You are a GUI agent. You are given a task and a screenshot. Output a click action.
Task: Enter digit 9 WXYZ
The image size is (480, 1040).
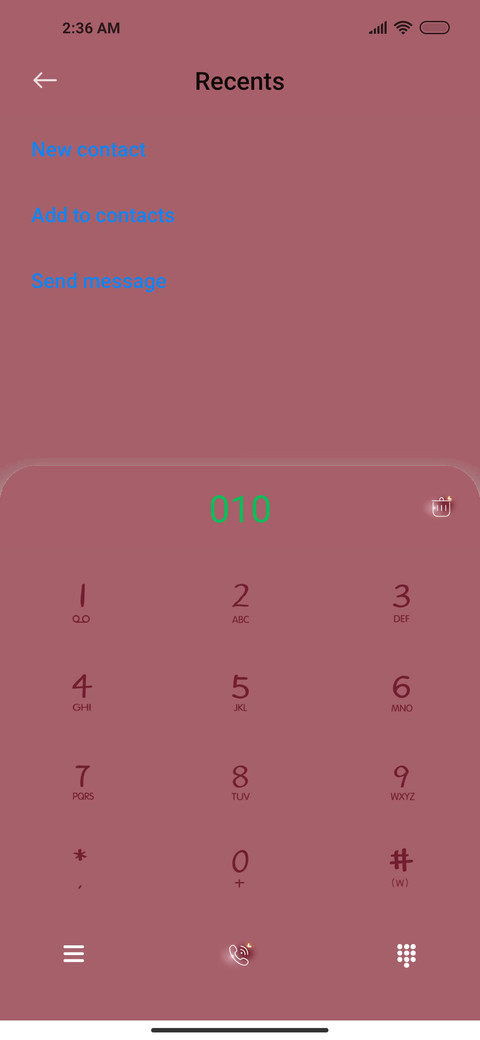402,782
